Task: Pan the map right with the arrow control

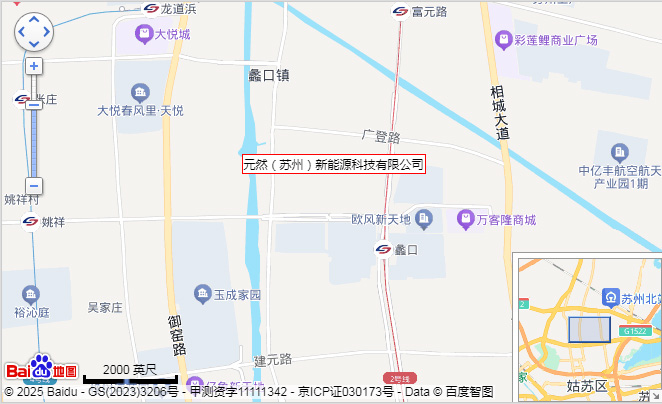Action: [x=46, y=32]
